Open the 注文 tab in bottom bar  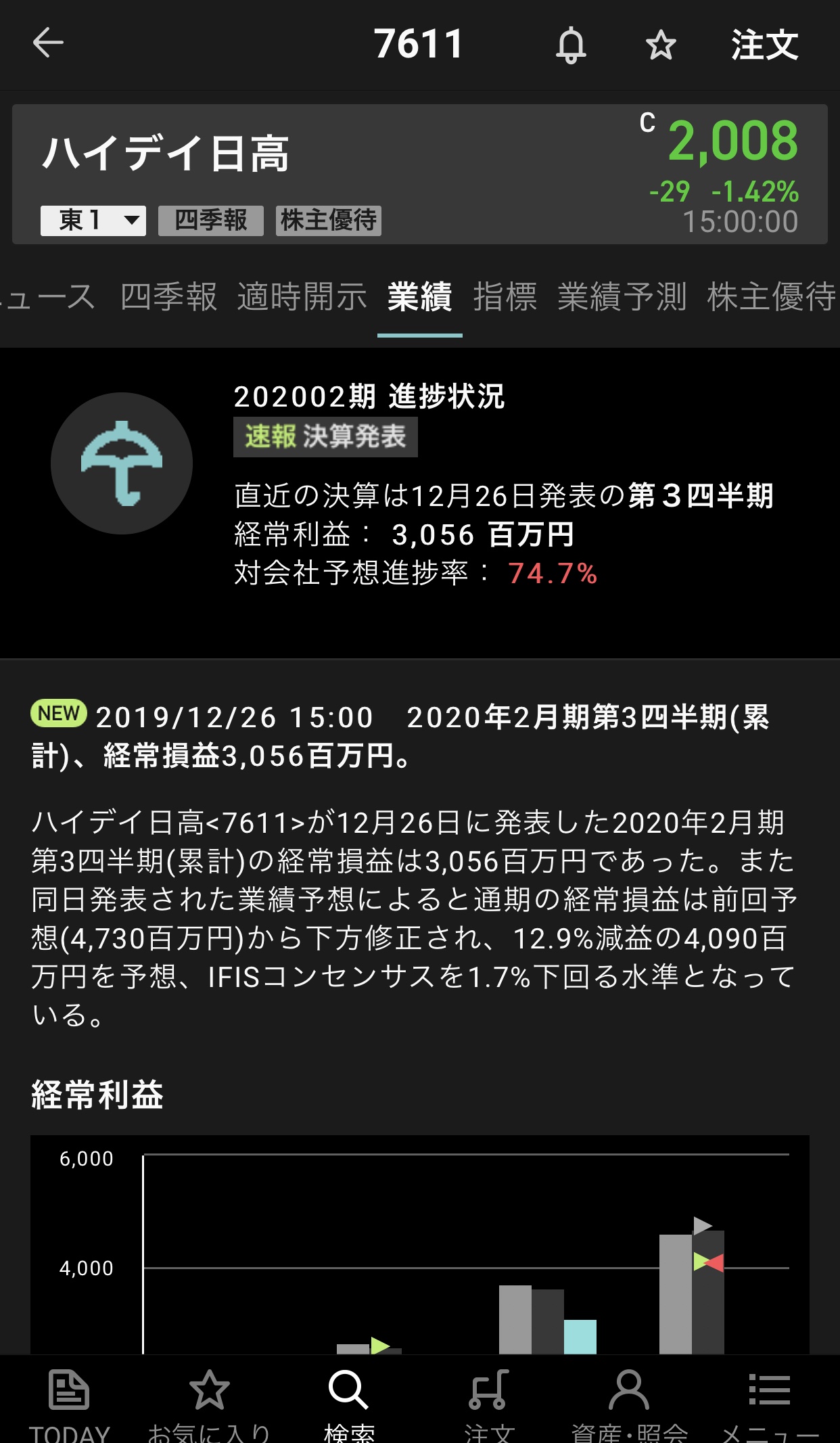tap(489, 1400)
